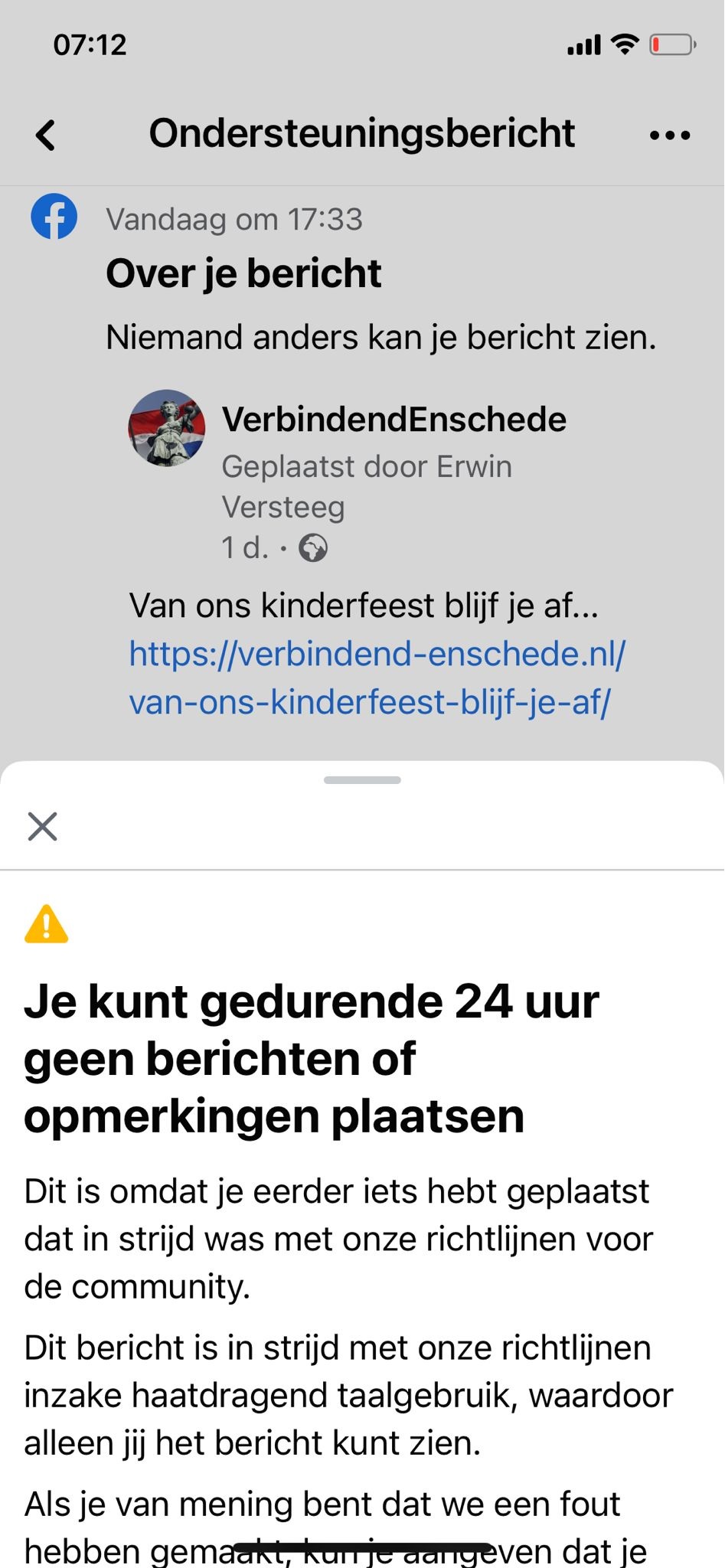Open the three-dot overflow menu
The width and height of the screenshot is (725, 1568).
tap(670, 136)
